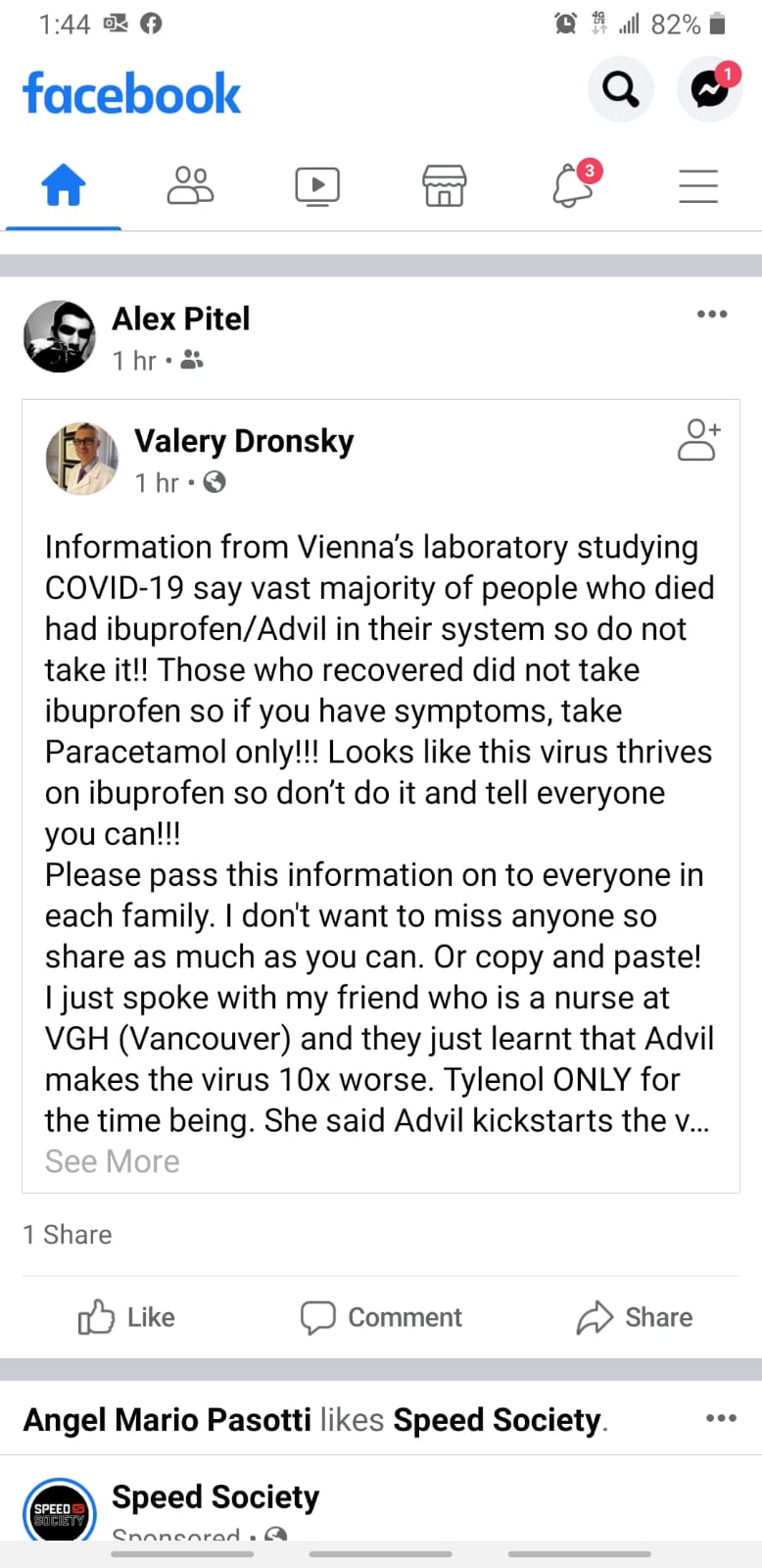
Task: Expand the post with See More
Action: click(112, 1161)
